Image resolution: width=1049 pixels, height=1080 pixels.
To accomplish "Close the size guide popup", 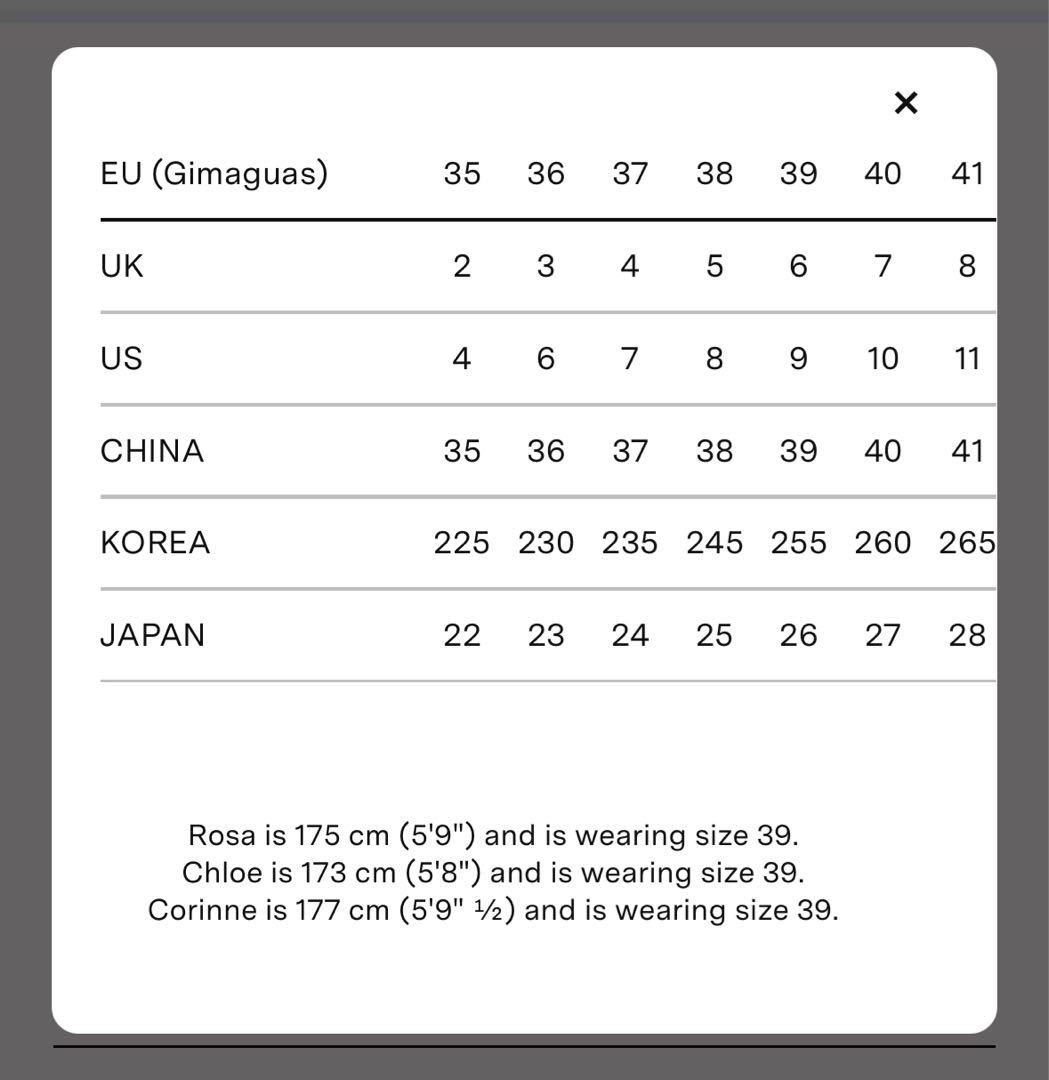I will (905, 103).
